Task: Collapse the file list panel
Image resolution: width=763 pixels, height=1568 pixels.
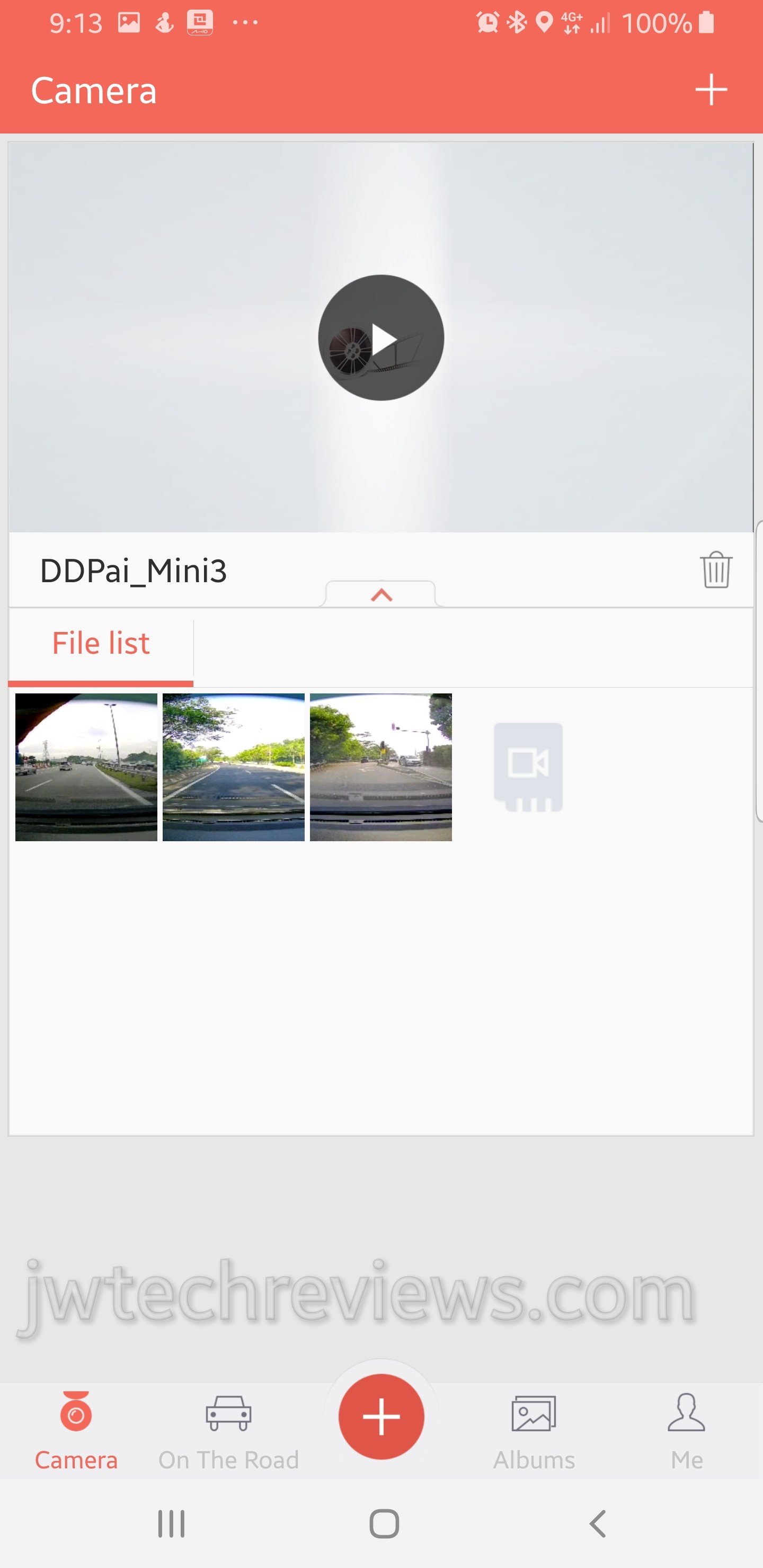Action: coord(380,595)
